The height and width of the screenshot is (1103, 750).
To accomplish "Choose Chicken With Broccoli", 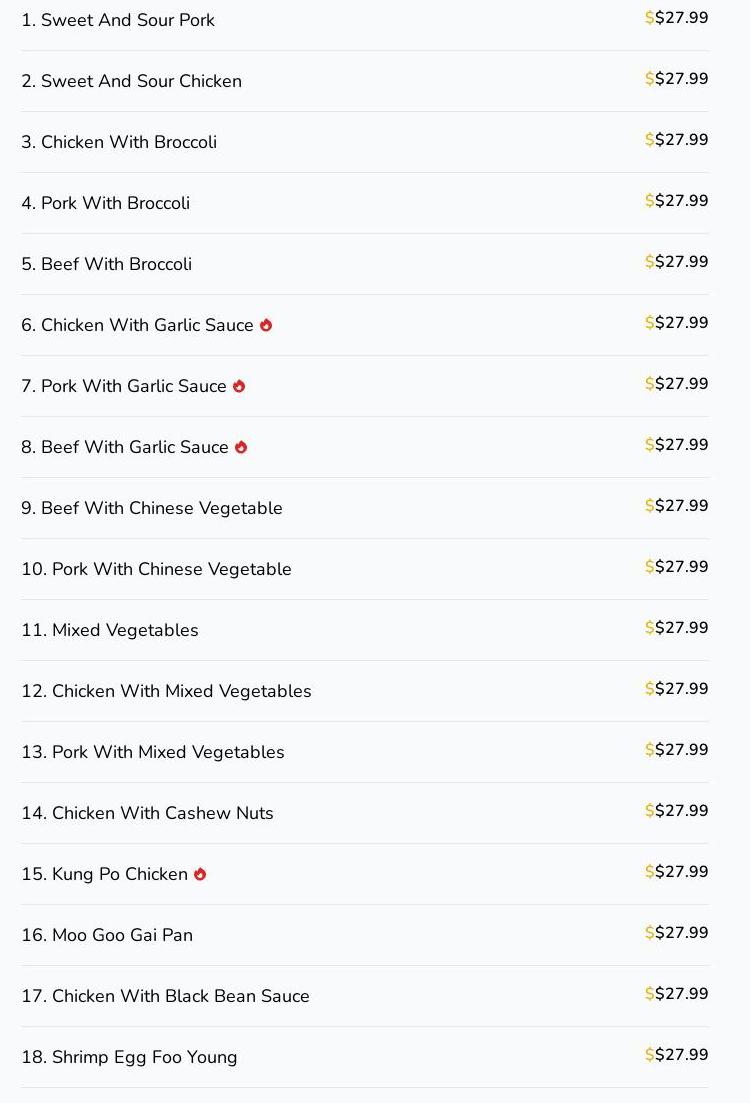I will (119, 142).
